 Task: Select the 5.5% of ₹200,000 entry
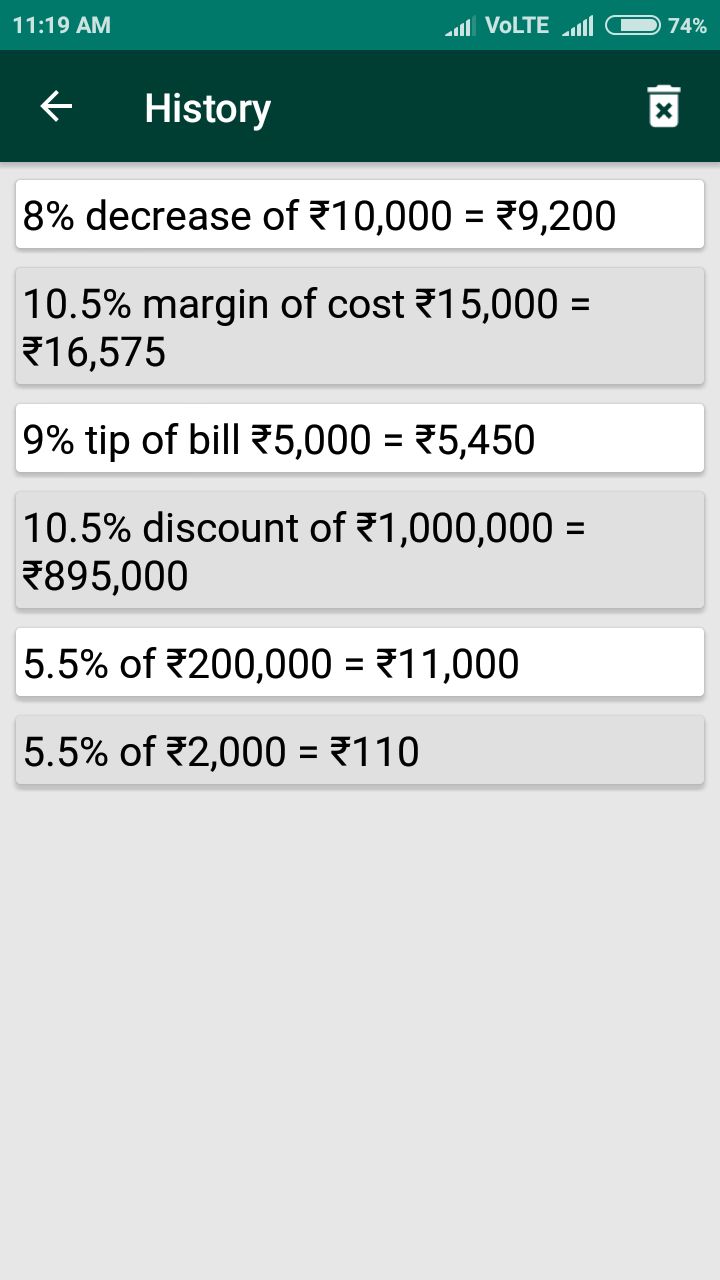point(360,662)
